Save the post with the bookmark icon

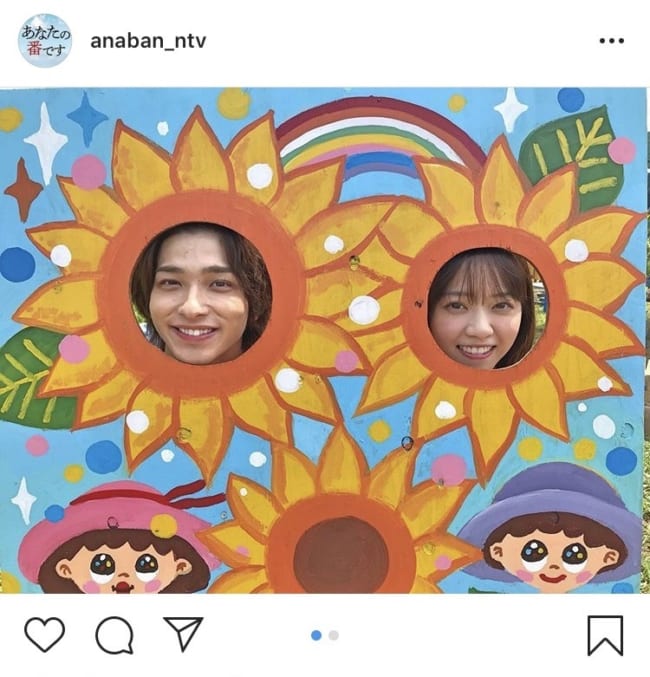click(x=605, y=635)
